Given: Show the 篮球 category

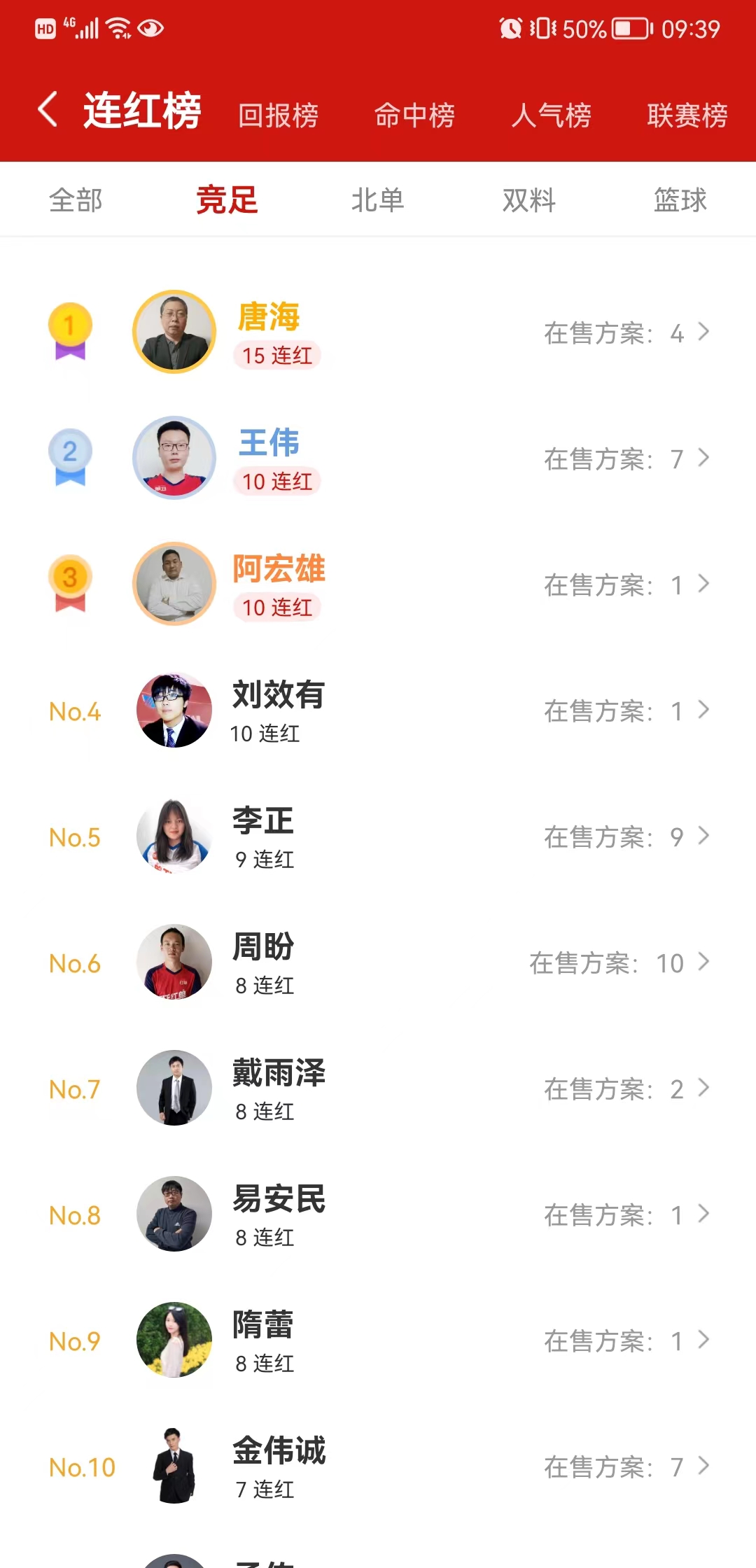Looking at the screenshot, I should coord(680,200).
